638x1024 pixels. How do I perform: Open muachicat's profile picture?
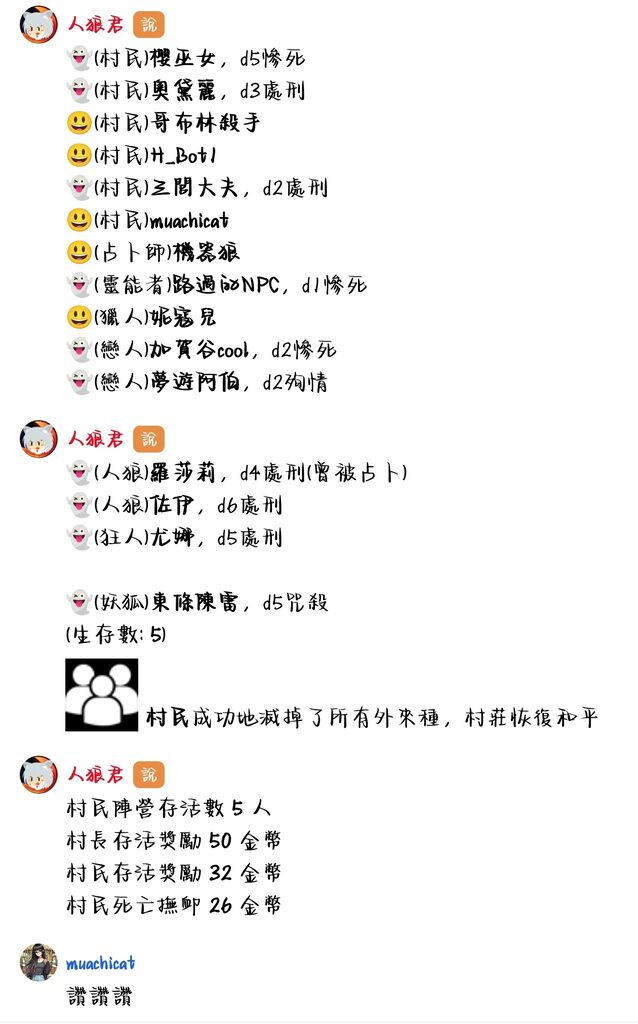point(39,962)
